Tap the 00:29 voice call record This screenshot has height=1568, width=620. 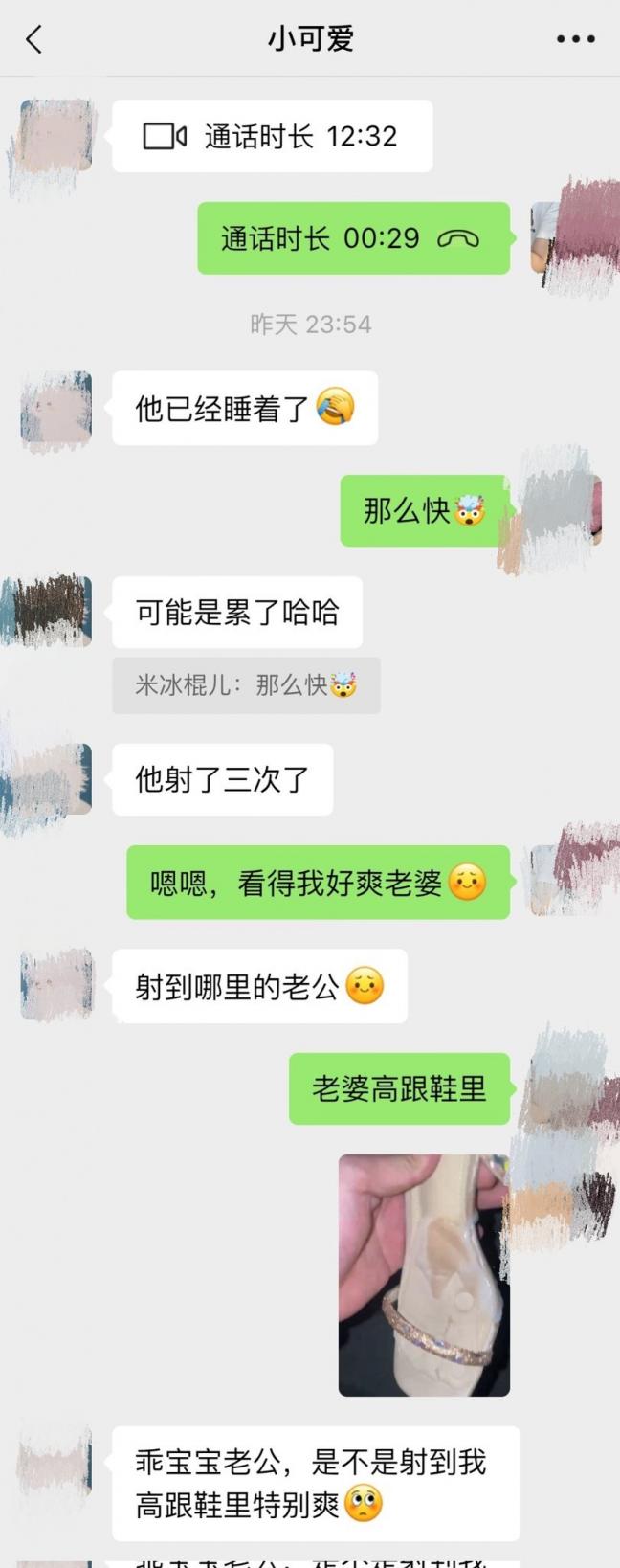click(x=352, y=238)
